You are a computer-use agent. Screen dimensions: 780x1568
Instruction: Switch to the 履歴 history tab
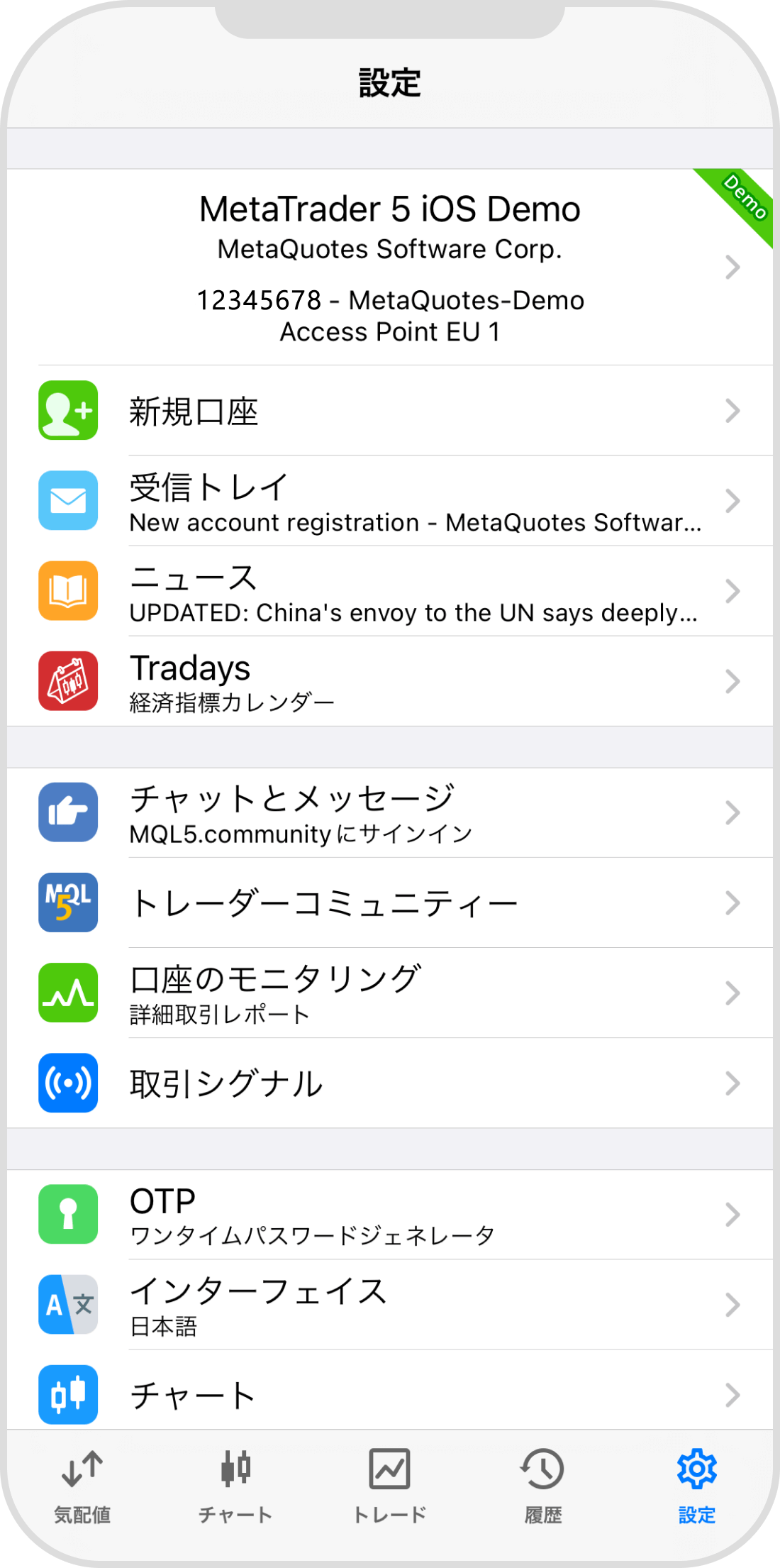pyautogui.click(x=543, y=1486)
